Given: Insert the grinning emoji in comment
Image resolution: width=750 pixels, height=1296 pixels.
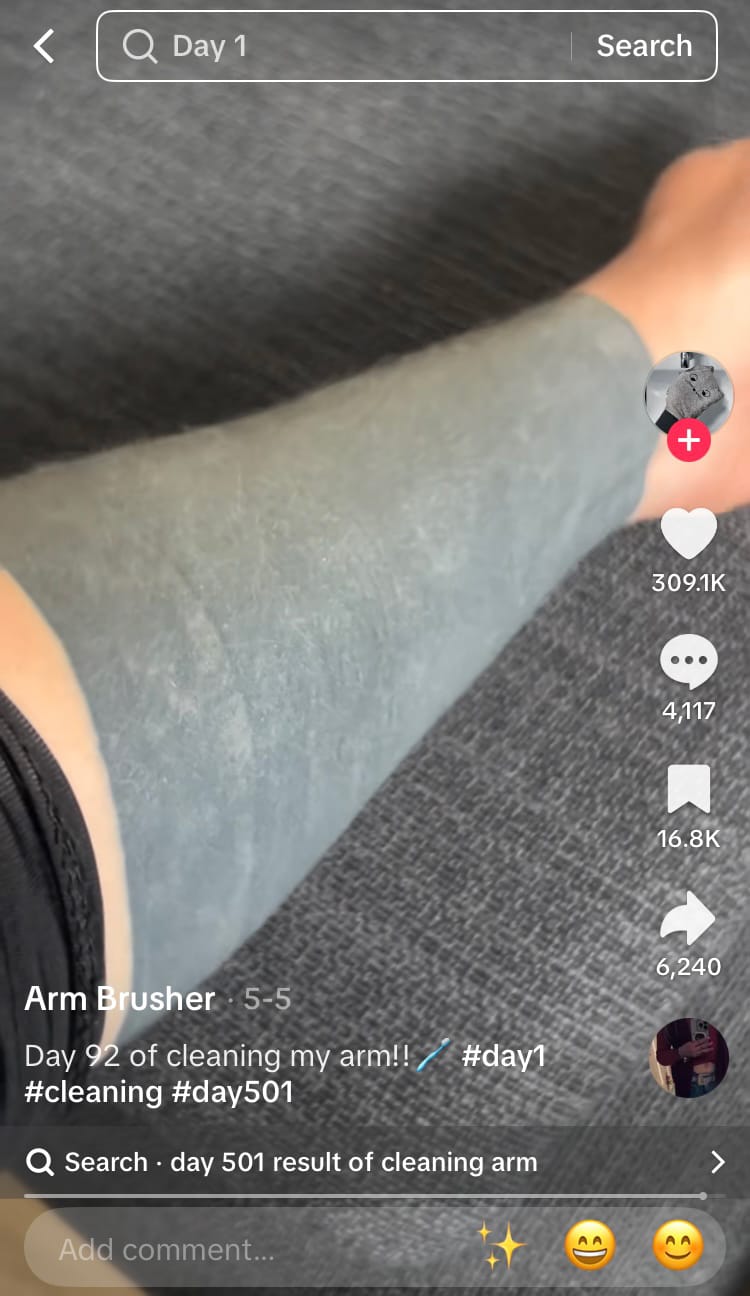Looking at the screenshot, I should (589, 1247).
